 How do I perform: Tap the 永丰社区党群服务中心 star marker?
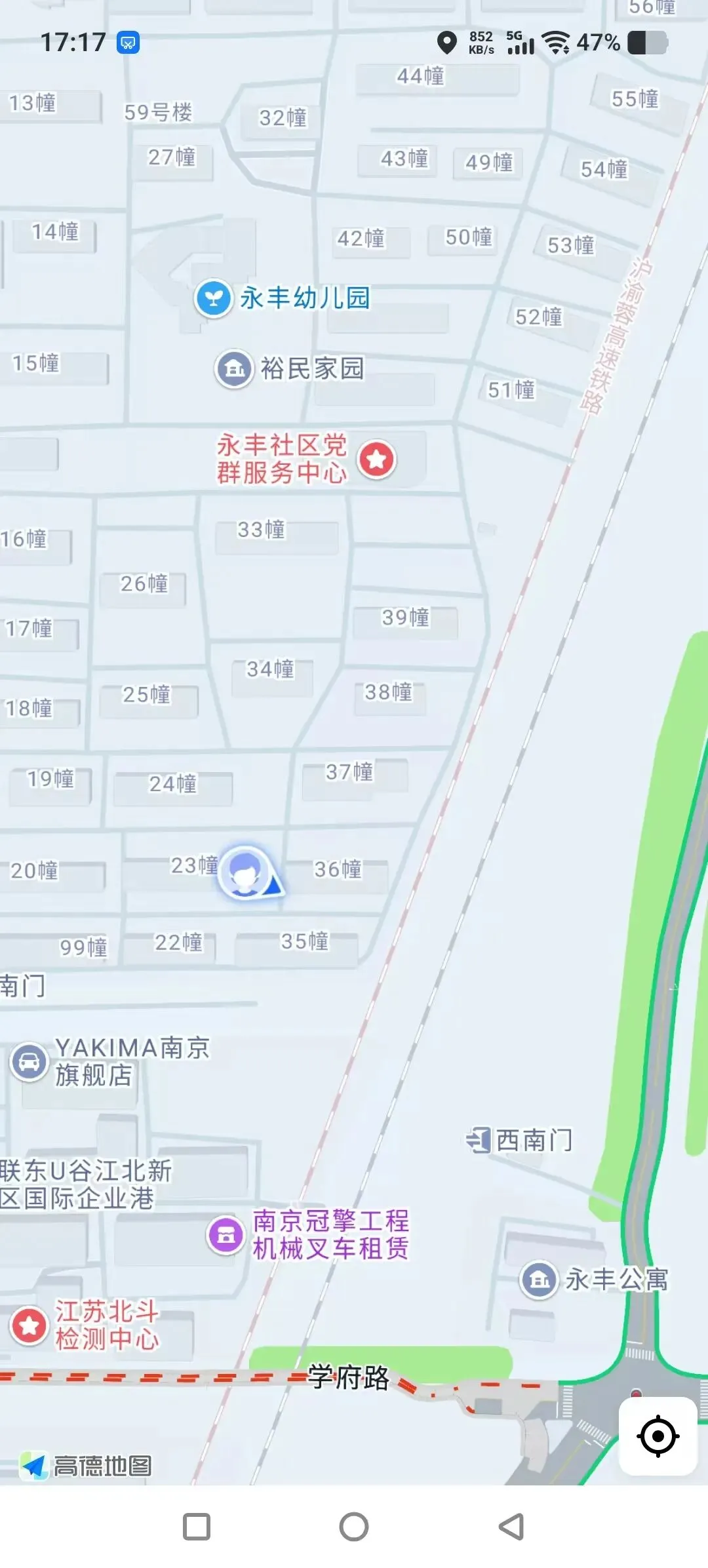tap(376, 459)
